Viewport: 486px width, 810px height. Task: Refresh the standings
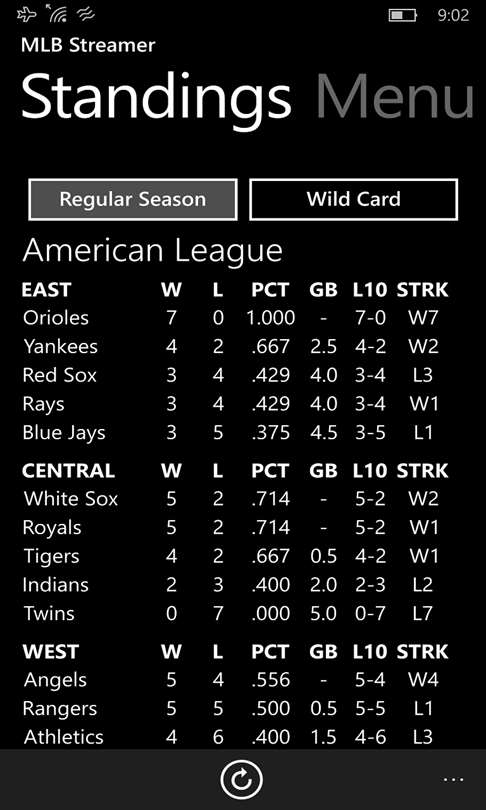241,780
